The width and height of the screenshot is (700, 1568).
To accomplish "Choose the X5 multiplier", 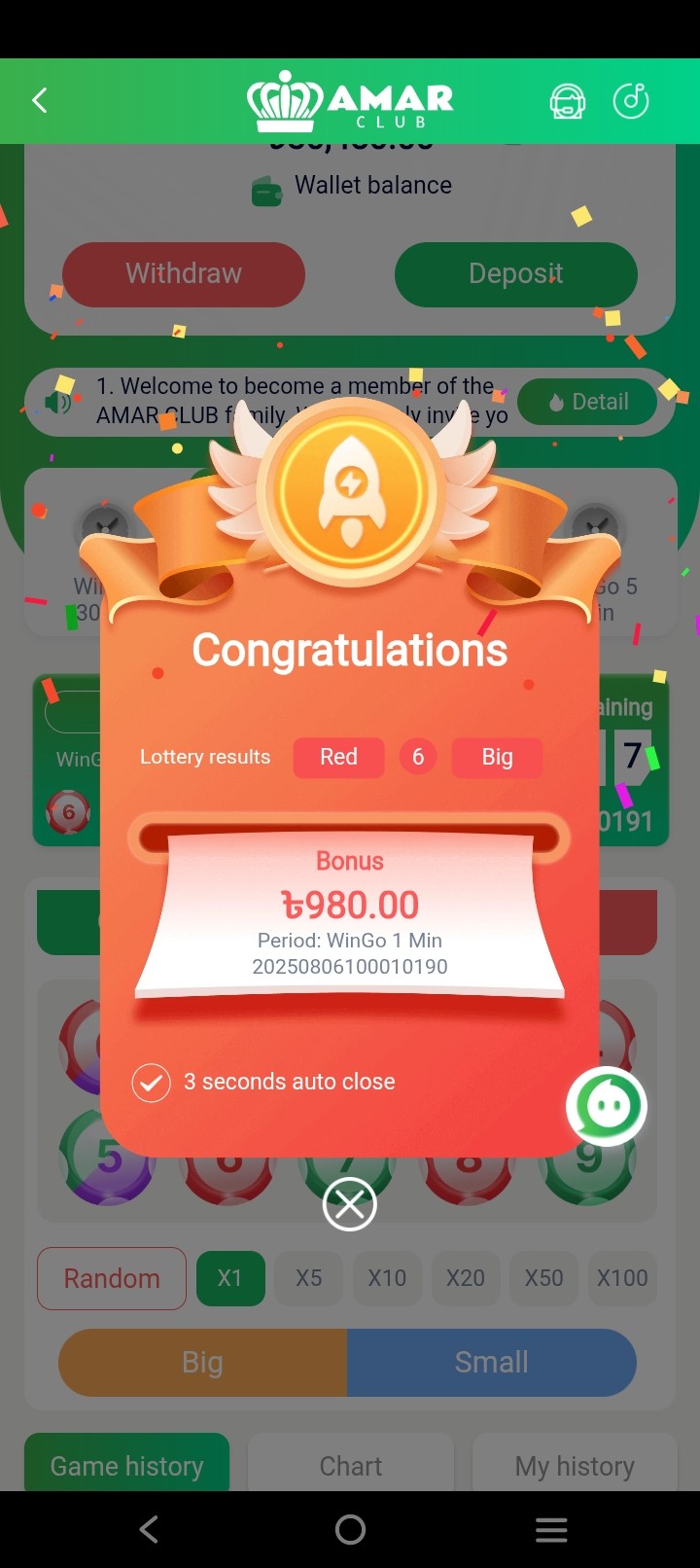I will [309, 1278].
